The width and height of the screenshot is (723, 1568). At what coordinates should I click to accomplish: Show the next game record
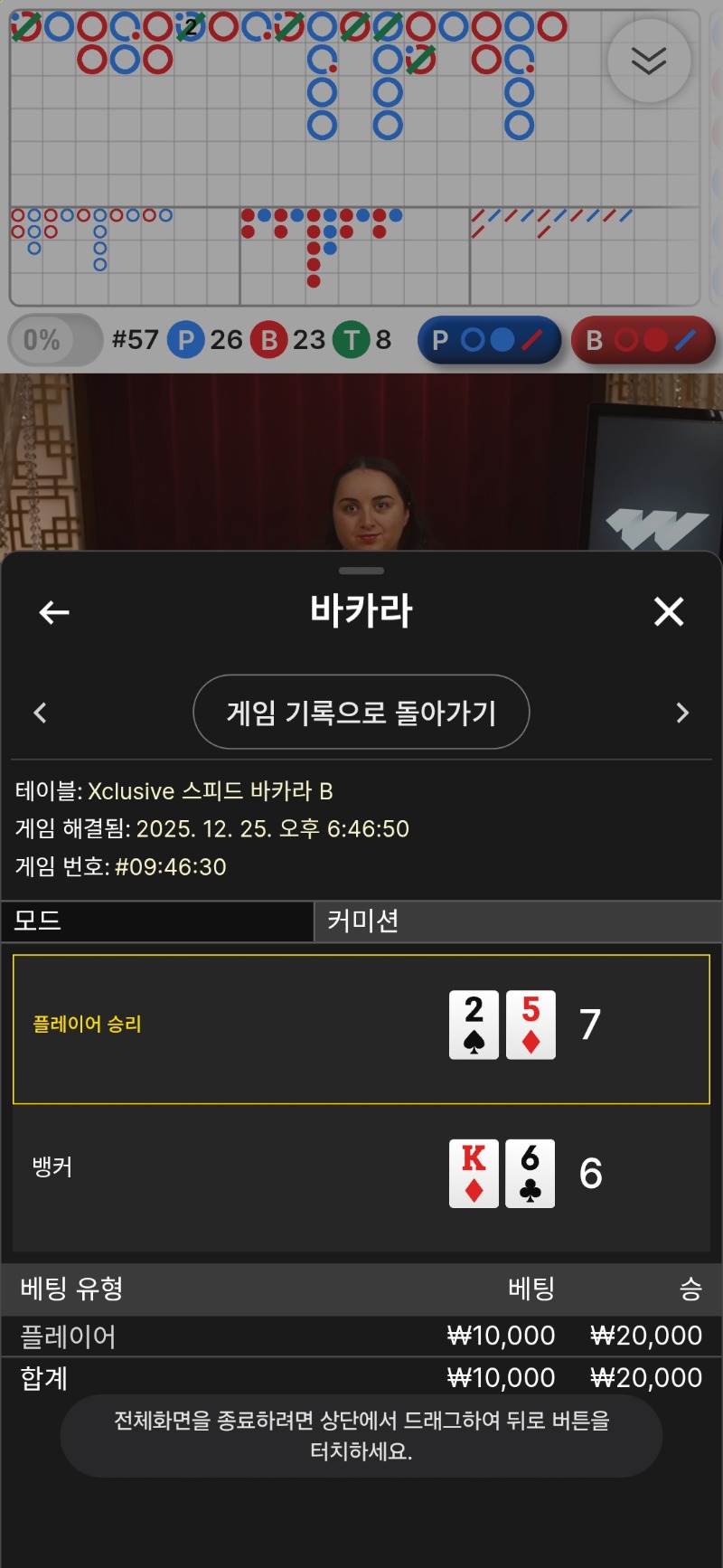tap(682, 713)
